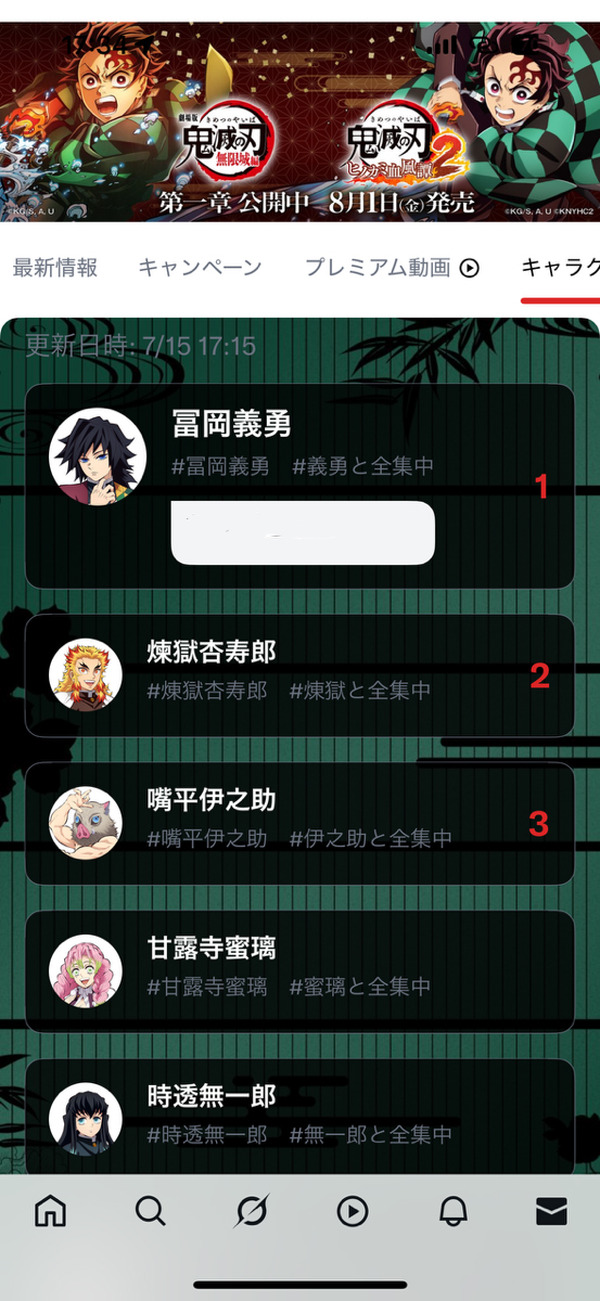The image size is (600, 1301).
Task: Go to the home tab
Action: pyautogui.click(x=50, y=1211)
